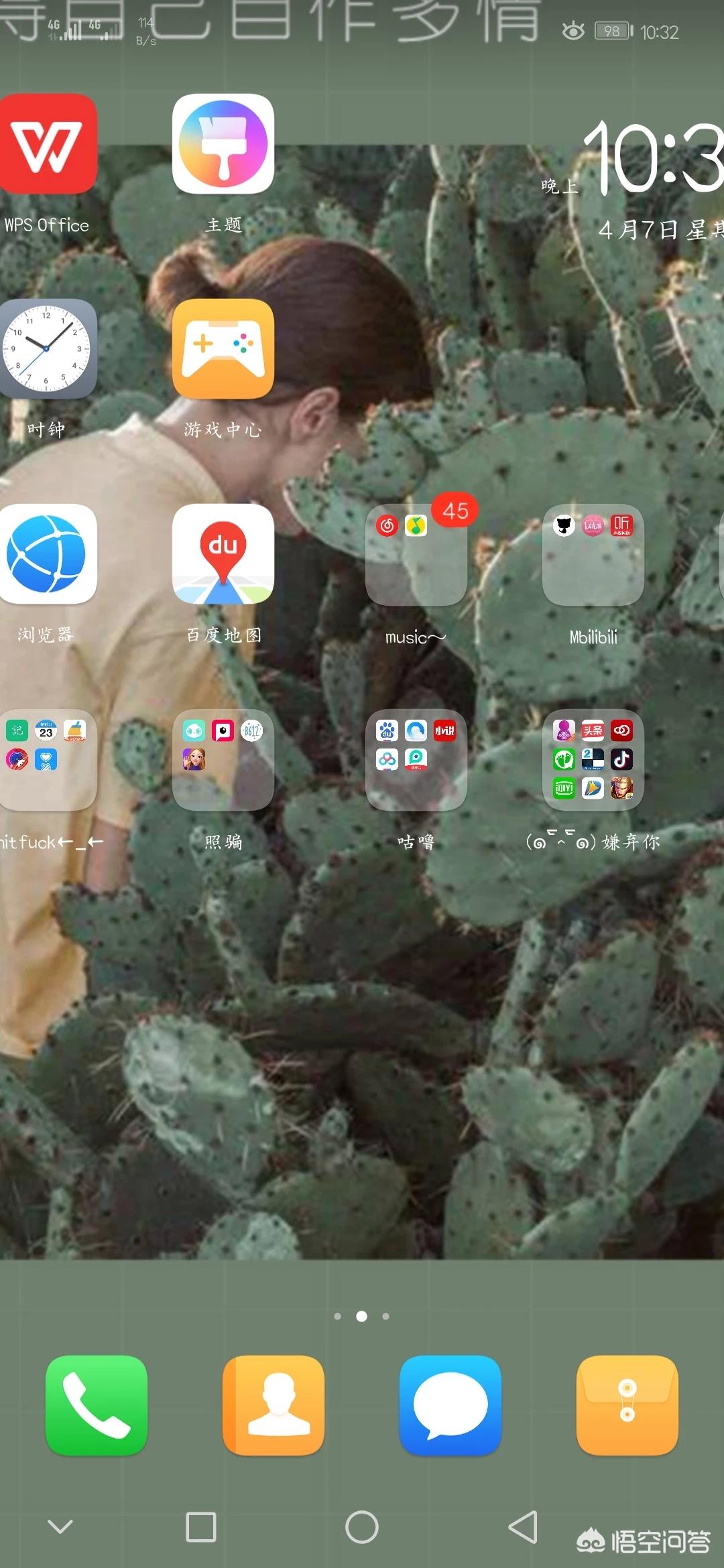Open the contacts app in dock
This screenshot has height=1568, width=724.
point(274,1406)
